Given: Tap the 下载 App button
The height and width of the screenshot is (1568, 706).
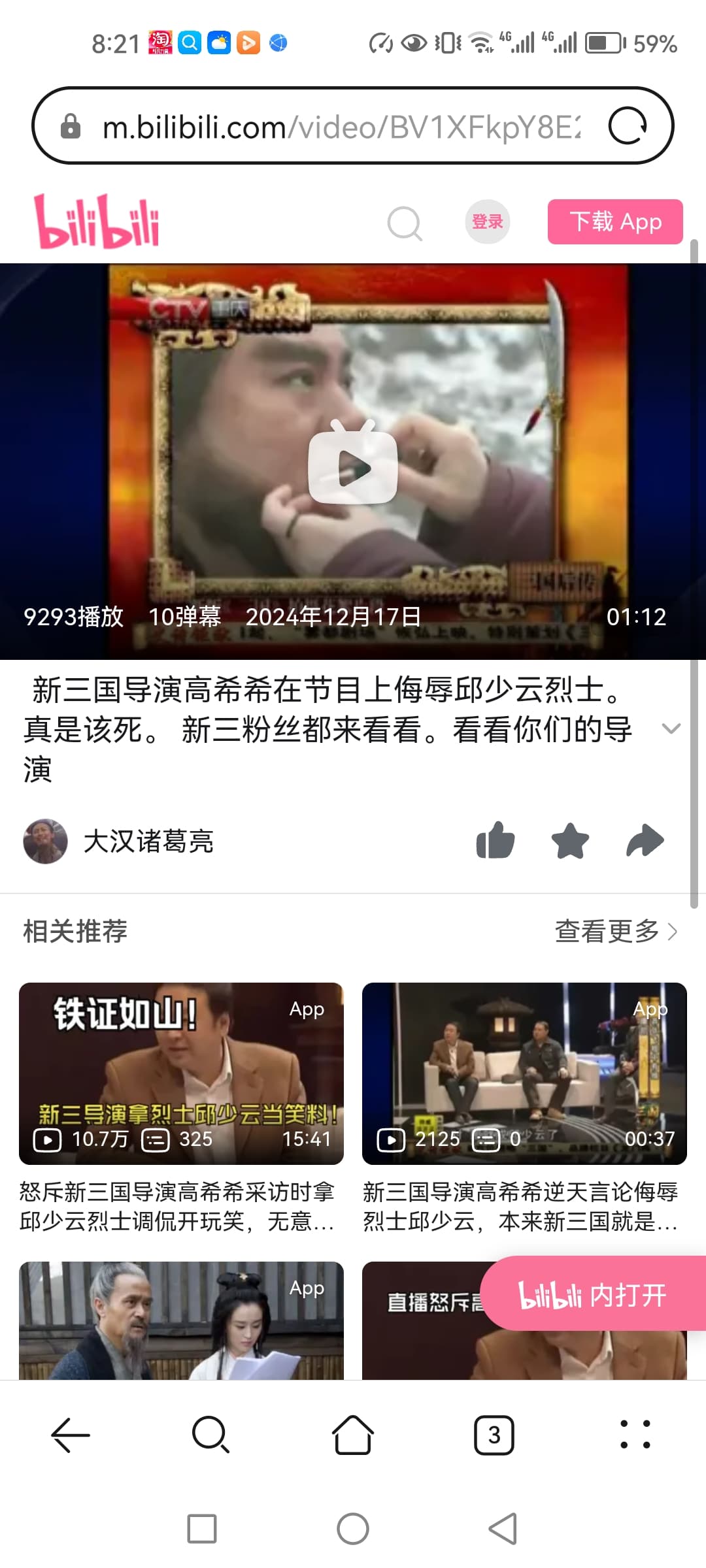Looking at the screenshot, I should (x=614, y=221).
